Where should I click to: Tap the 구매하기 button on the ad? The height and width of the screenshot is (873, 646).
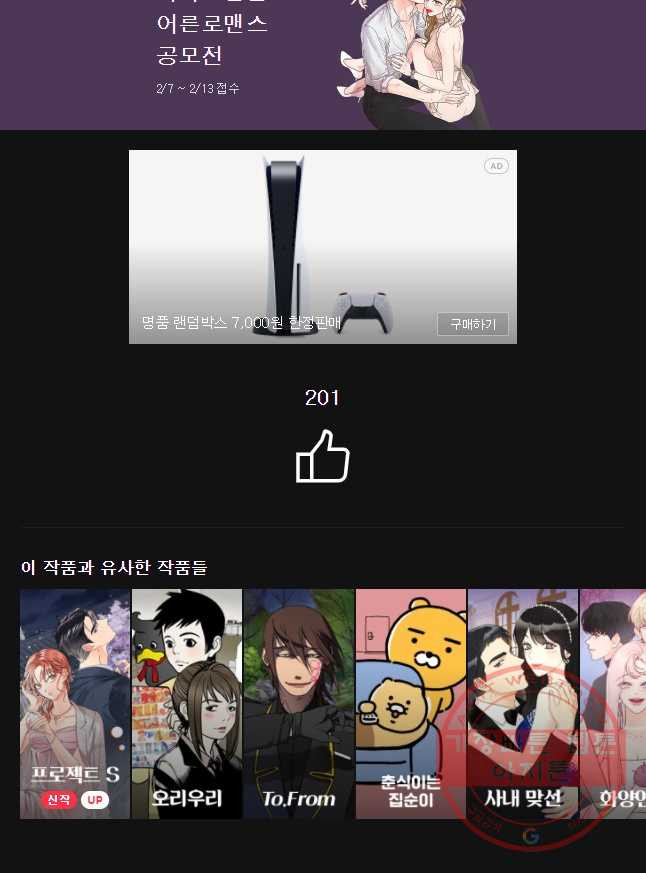point(472,324)
